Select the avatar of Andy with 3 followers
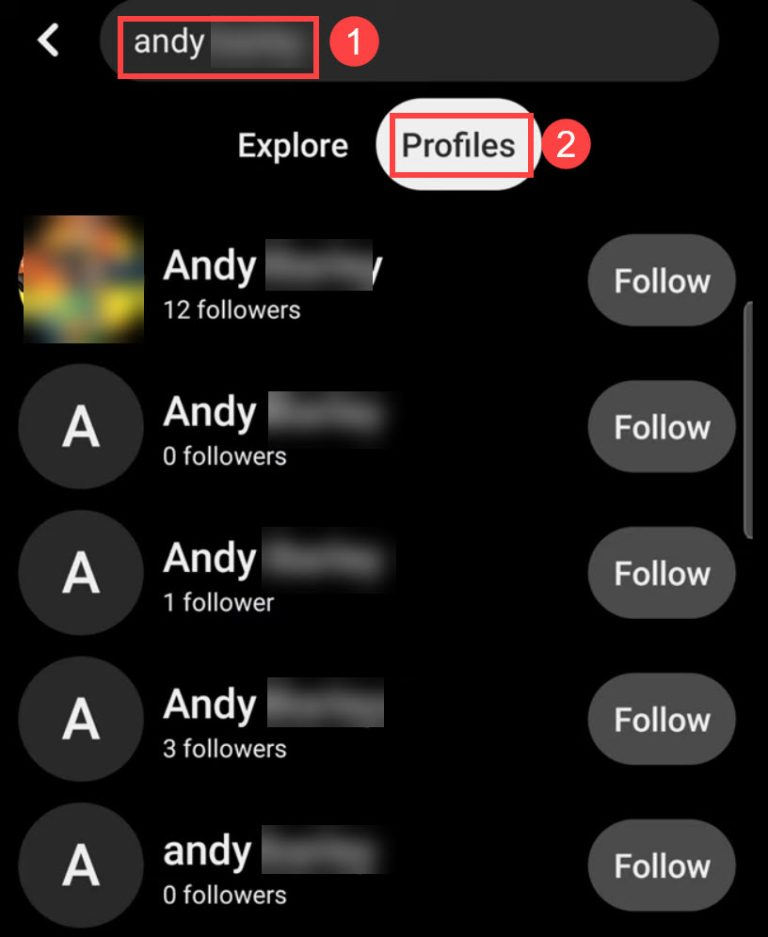768x937 pixels. 80,719
